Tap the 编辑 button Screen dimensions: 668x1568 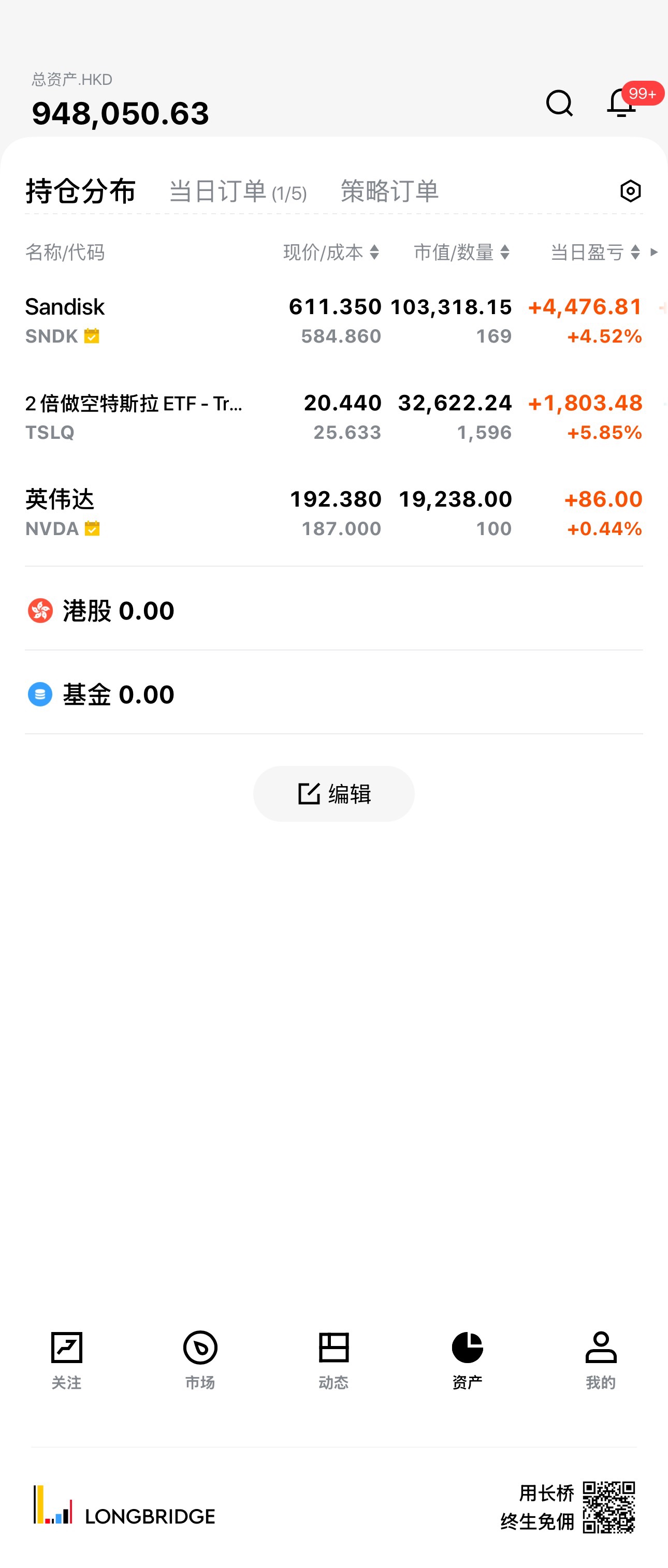tap(333, 794)
